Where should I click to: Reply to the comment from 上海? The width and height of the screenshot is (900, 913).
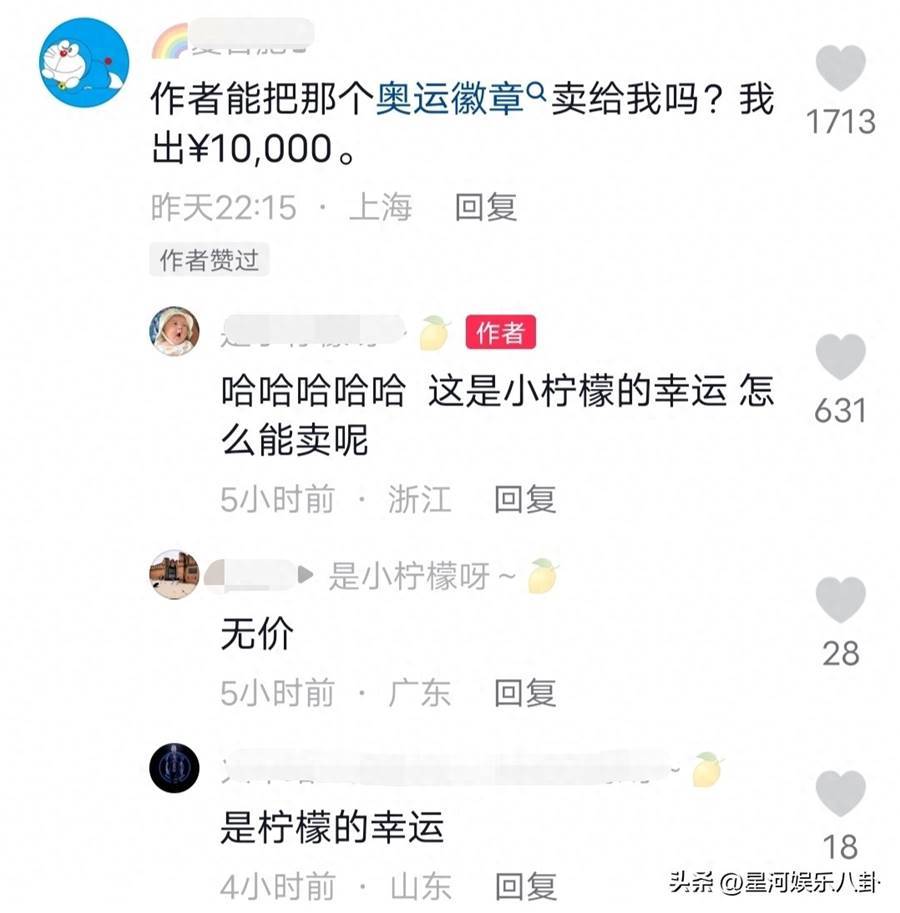(485, 208)
